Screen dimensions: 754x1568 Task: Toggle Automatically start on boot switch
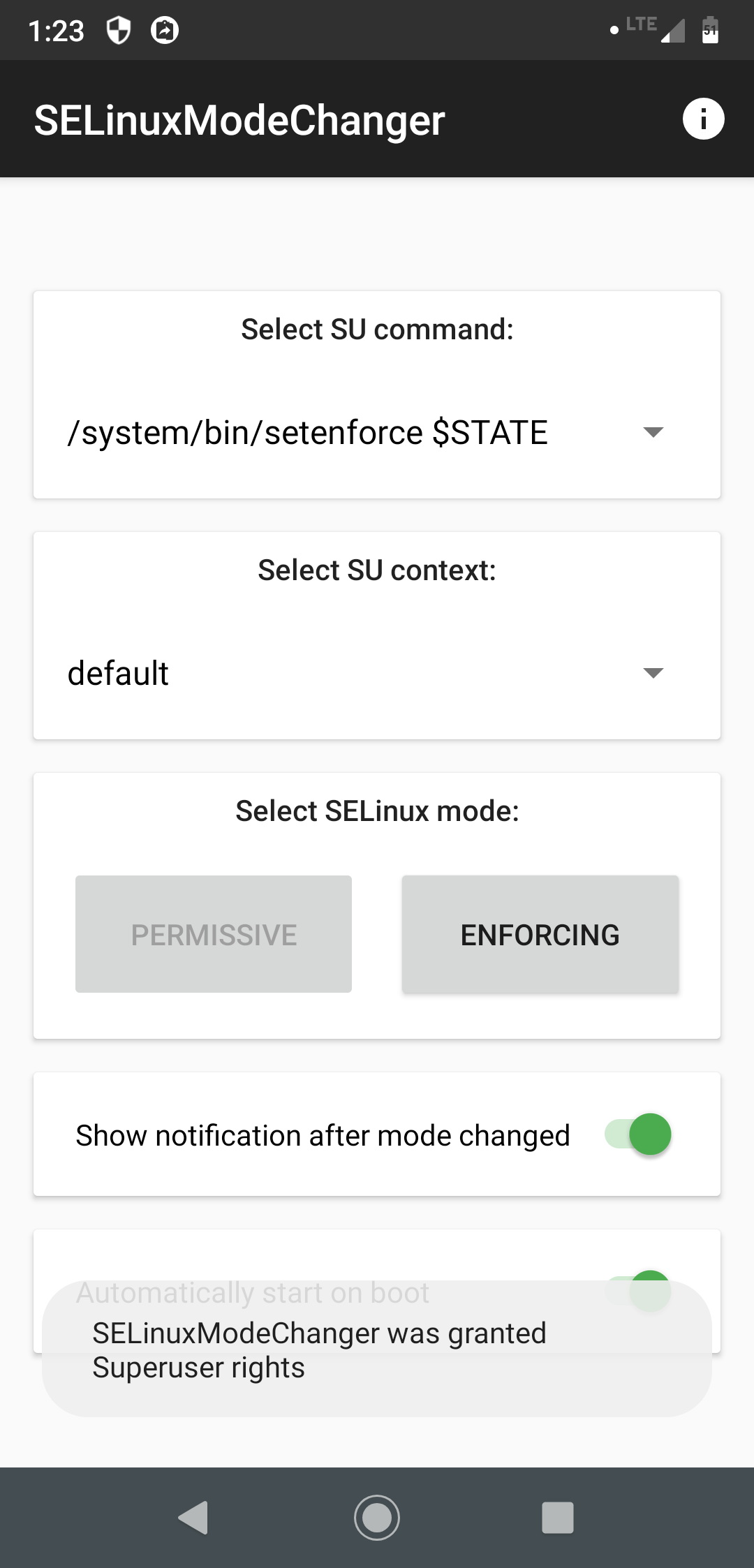637,1290
